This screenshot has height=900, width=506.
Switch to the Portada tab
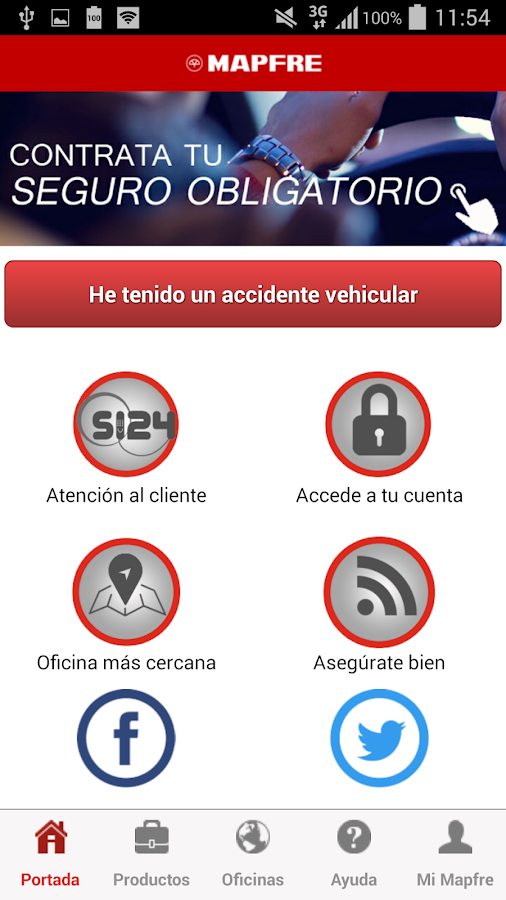pos(50,855)
